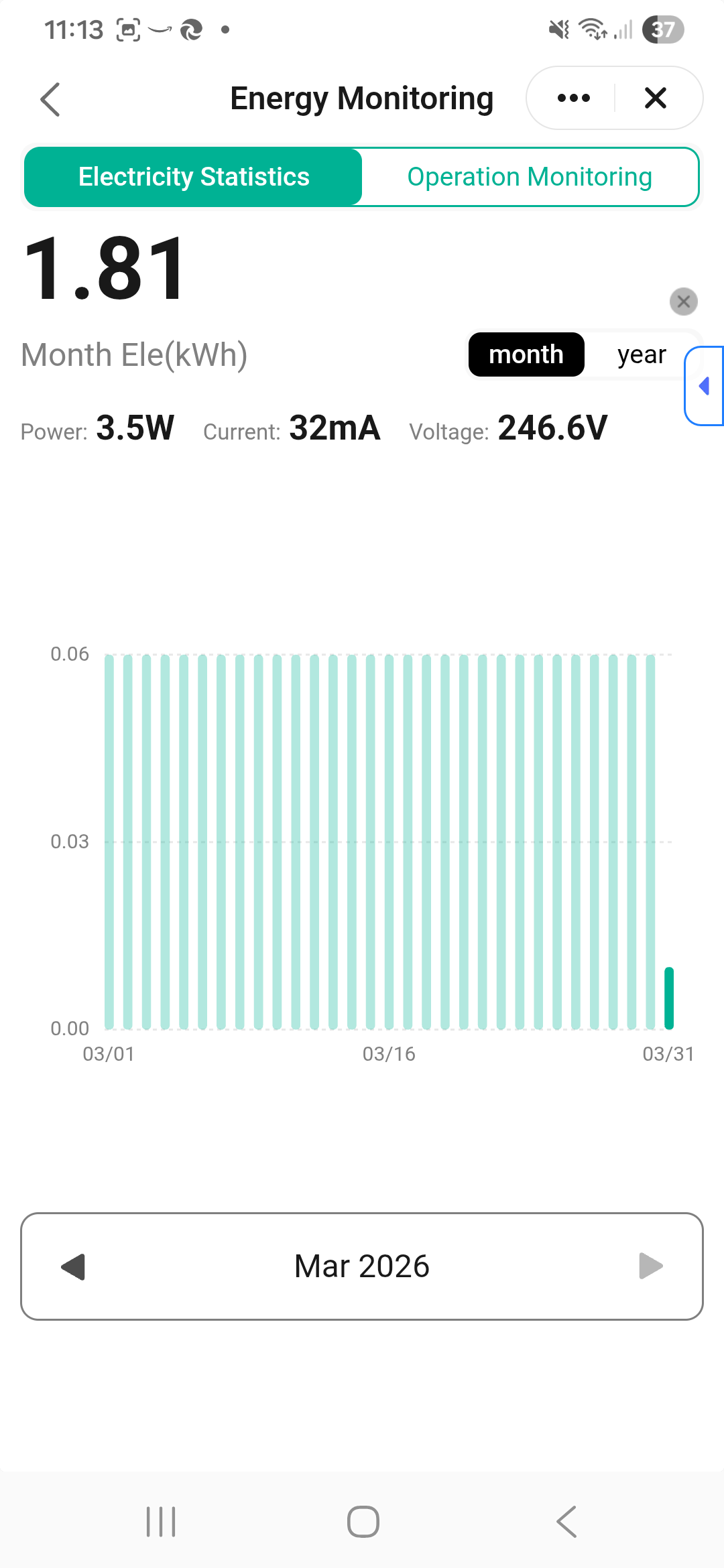Switch to Operation Monitoring tab
The image size is (724, 1568).
530,177
